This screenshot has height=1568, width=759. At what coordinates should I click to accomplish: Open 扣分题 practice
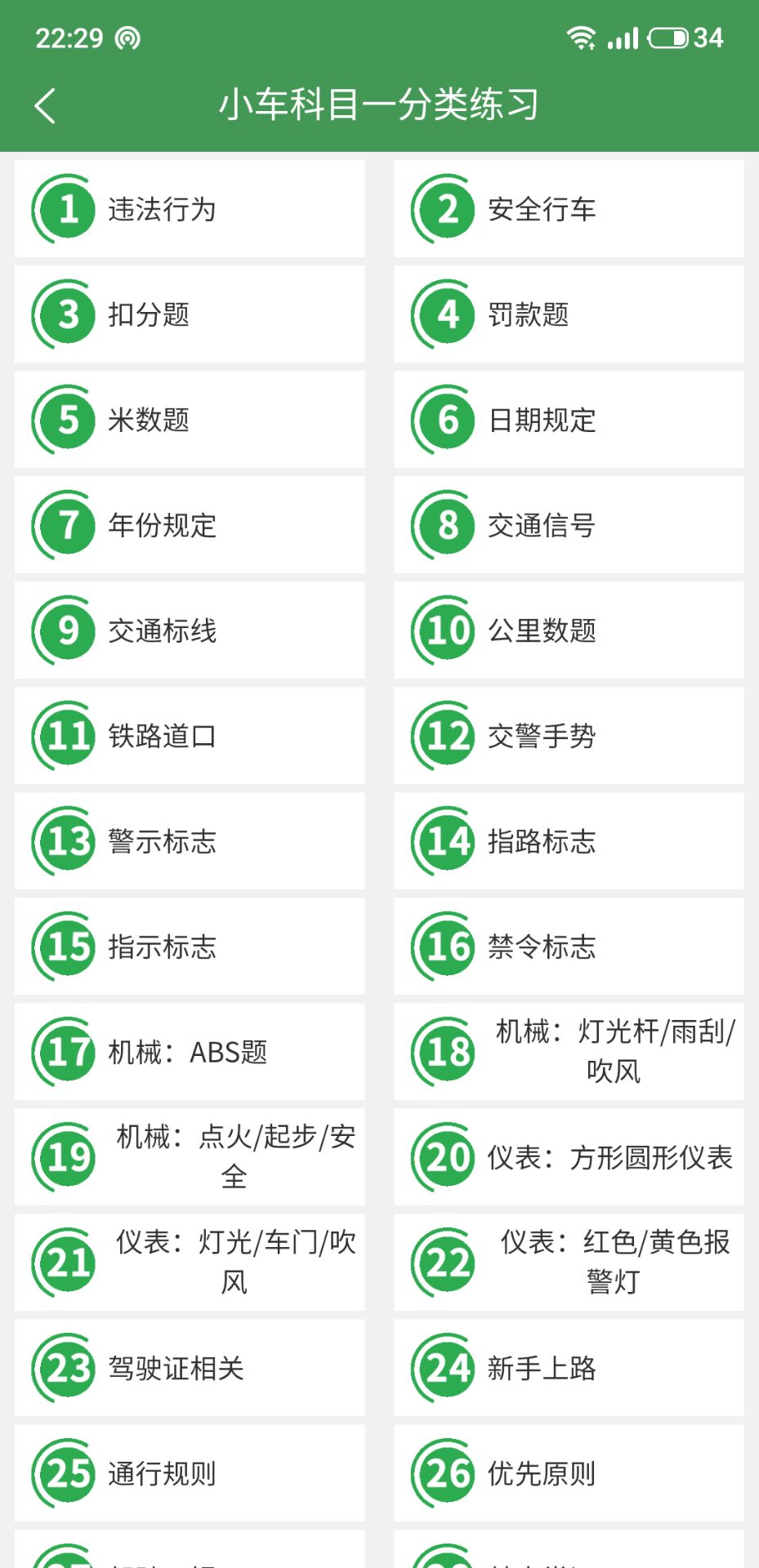coord(190,314)
